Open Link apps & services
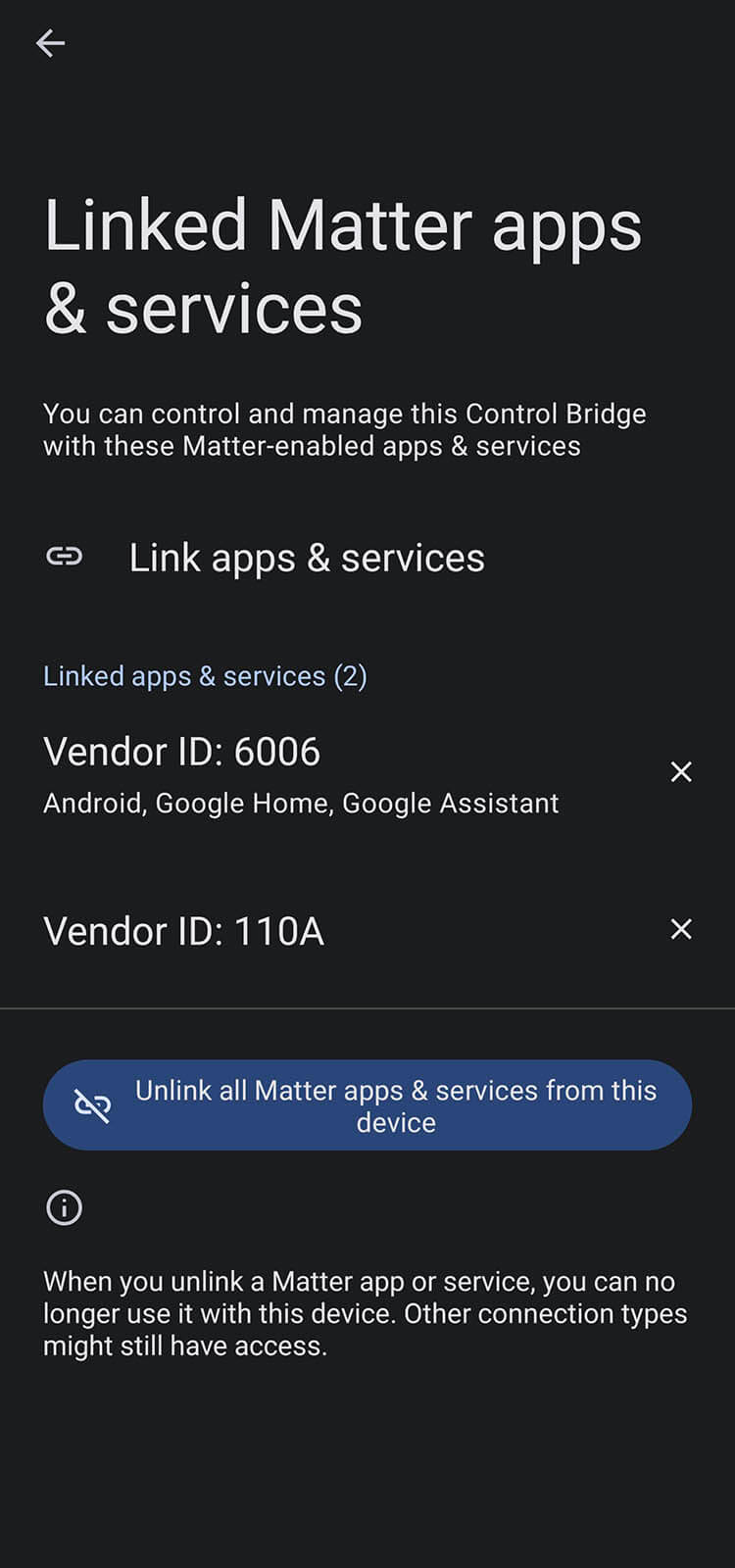The height and width of the screenshot is (1568, 735). pyautogui.click(x=305, y=557)
